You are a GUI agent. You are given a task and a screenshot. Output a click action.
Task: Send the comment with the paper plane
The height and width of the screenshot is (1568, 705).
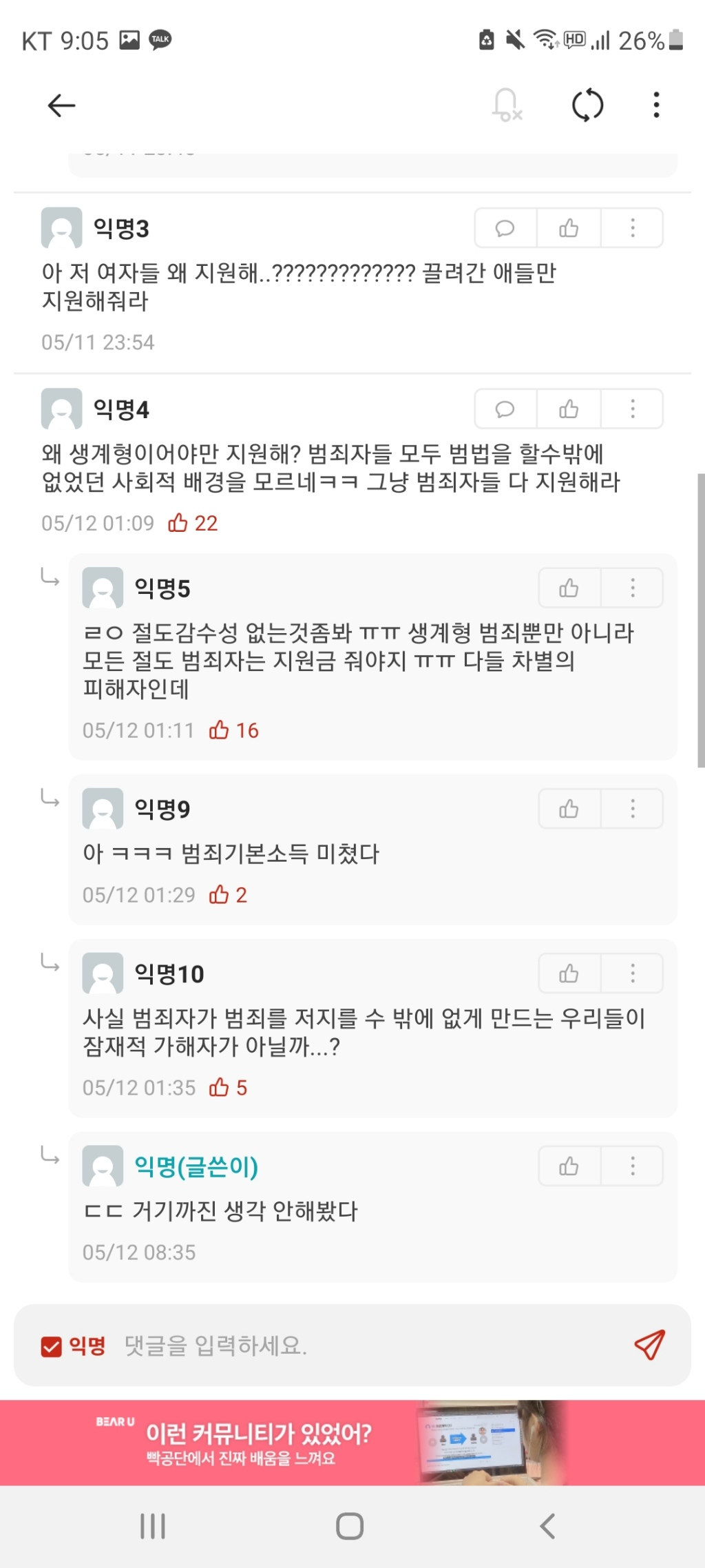[x=649, y=1345]
